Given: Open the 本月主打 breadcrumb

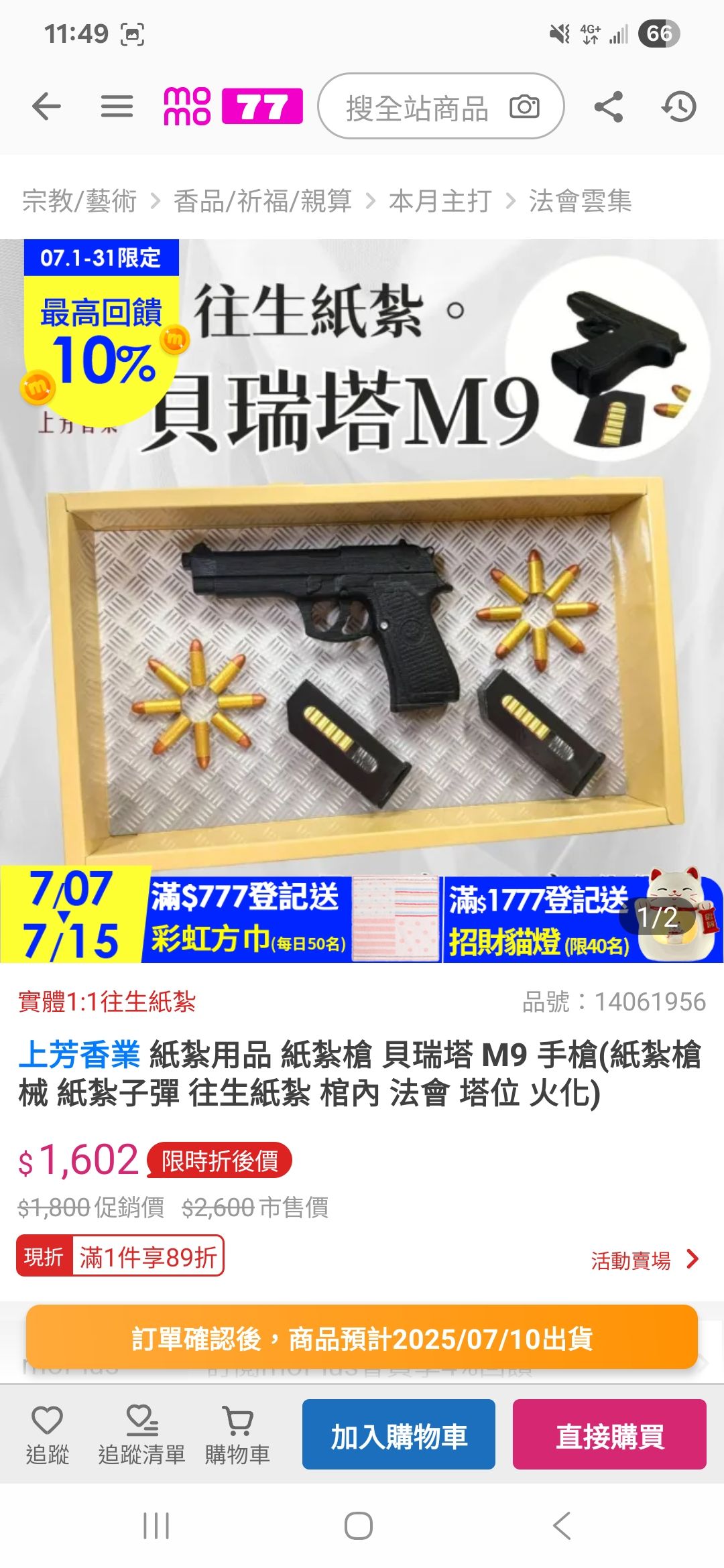Looking at the screenshot, I should (440, 200).
